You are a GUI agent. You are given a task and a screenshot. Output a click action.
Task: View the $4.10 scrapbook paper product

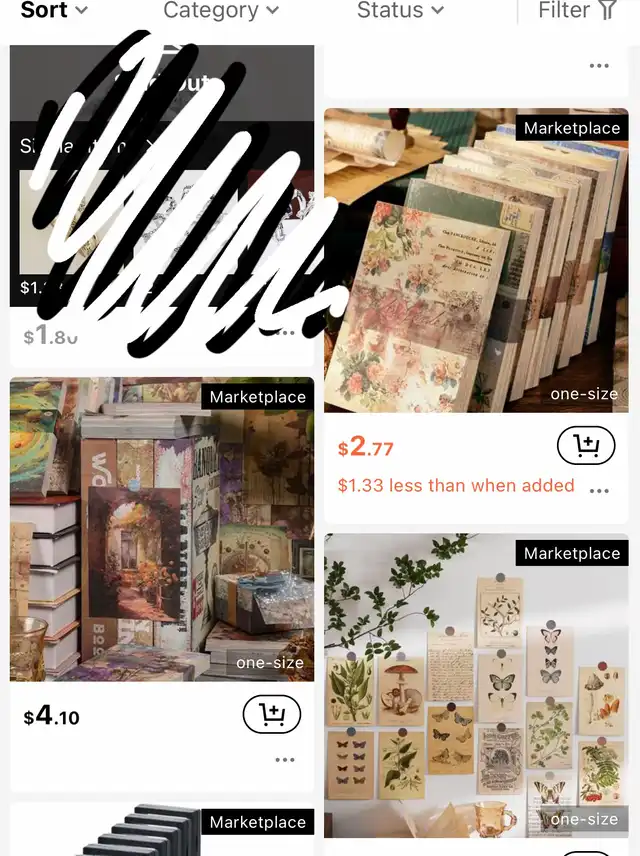[x=162, y=530]
